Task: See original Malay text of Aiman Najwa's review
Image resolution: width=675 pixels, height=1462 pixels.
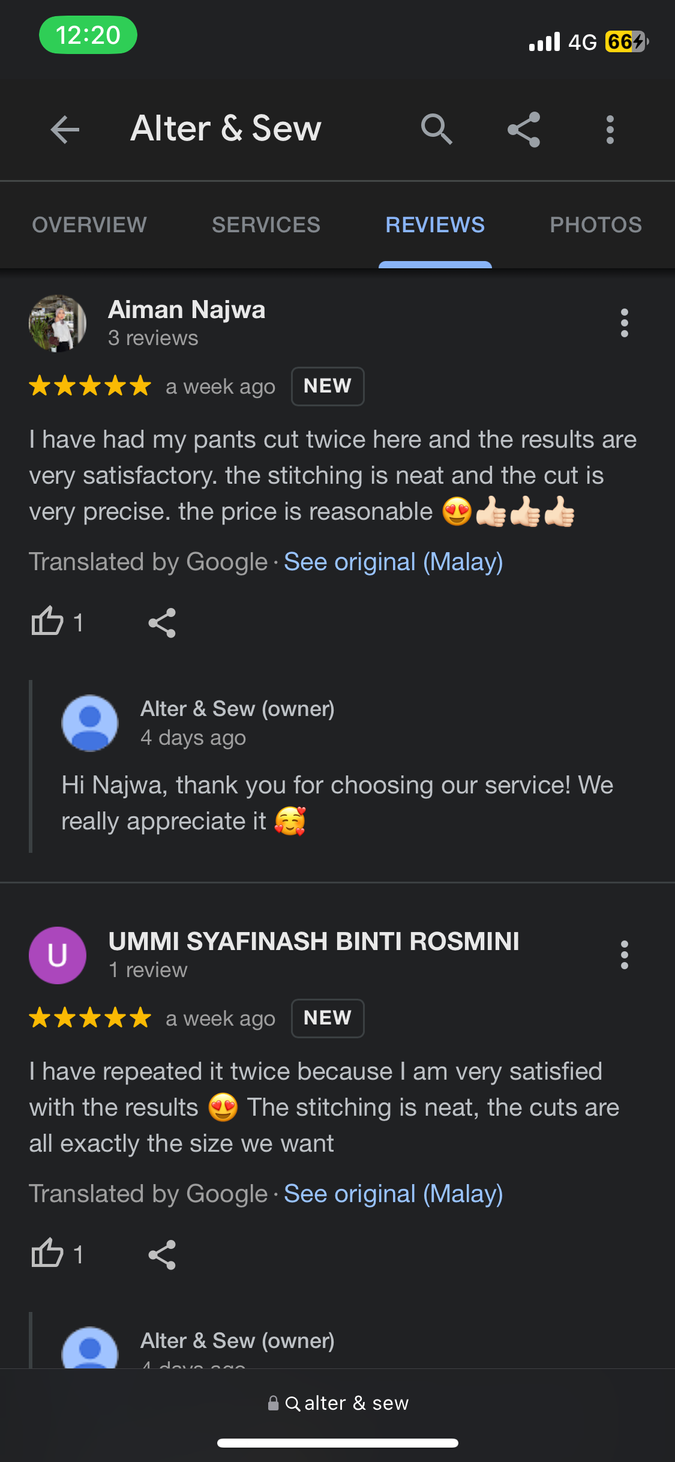Action: (x=393, y=562)
